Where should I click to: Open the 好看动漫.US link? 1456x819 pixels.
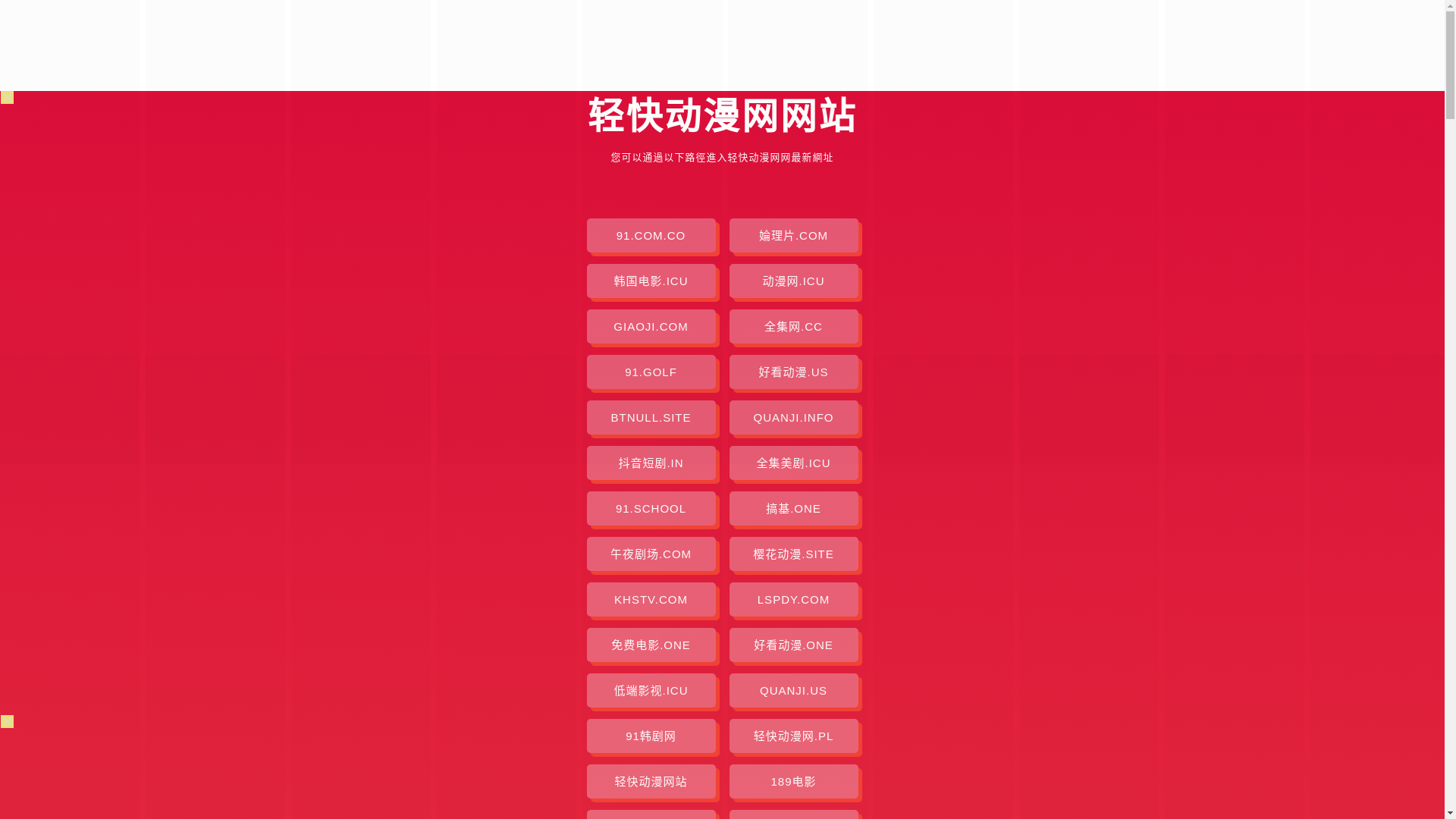(x=793, y=372)
